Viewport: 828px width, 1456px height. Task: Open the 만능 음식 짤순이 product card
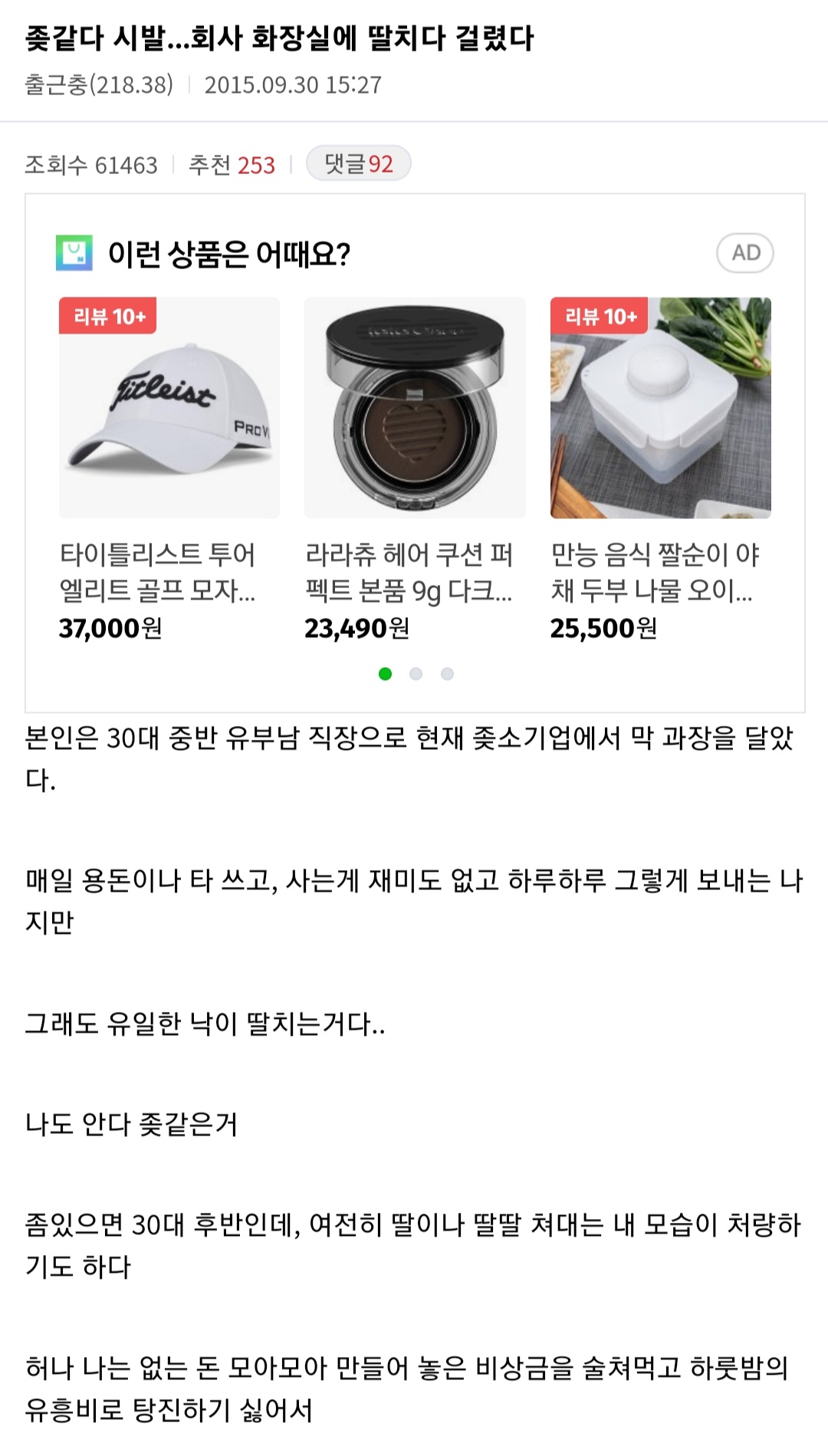pyautogui.click(x=661, y=470)
